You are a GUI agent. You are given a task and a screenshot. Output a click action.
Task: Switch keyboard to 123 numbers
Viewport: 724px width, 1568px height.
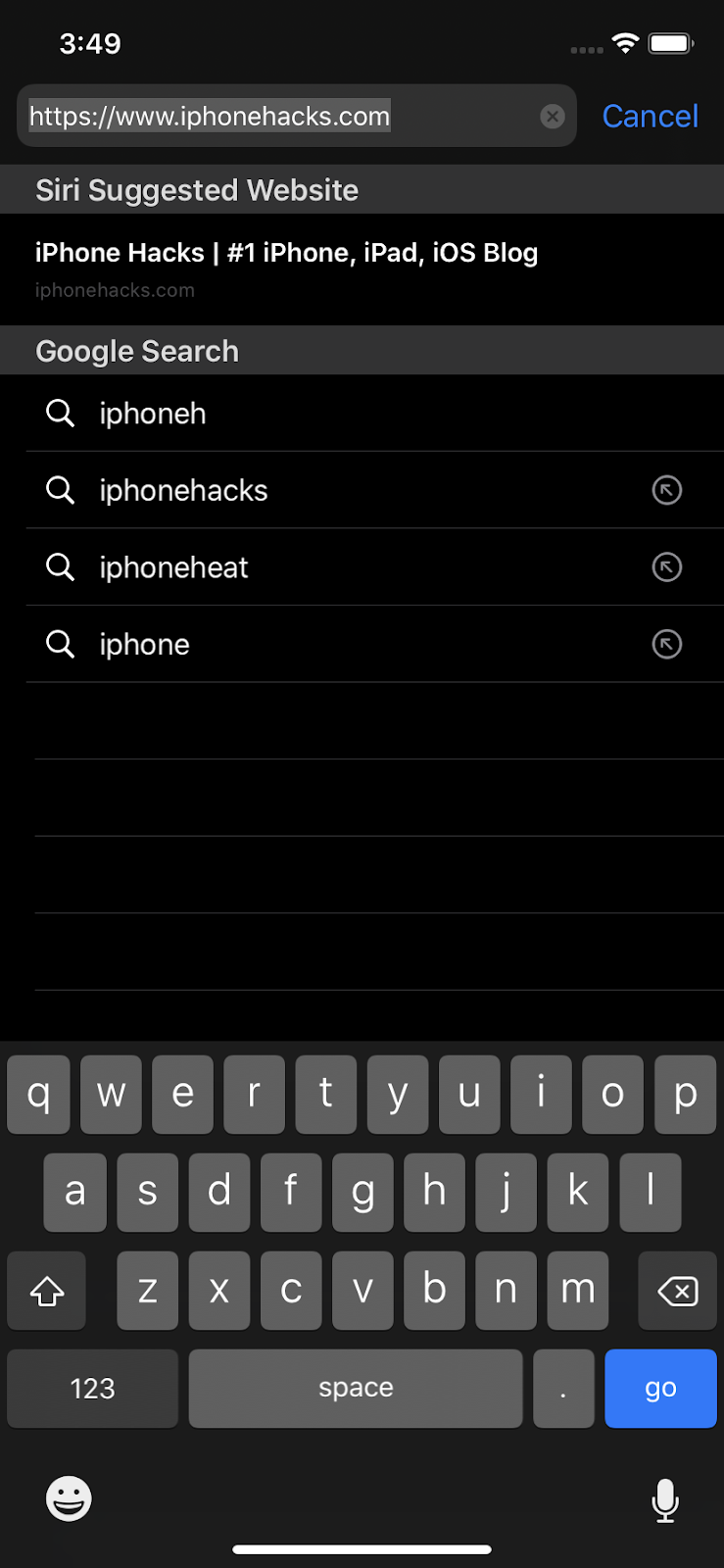93,1389
